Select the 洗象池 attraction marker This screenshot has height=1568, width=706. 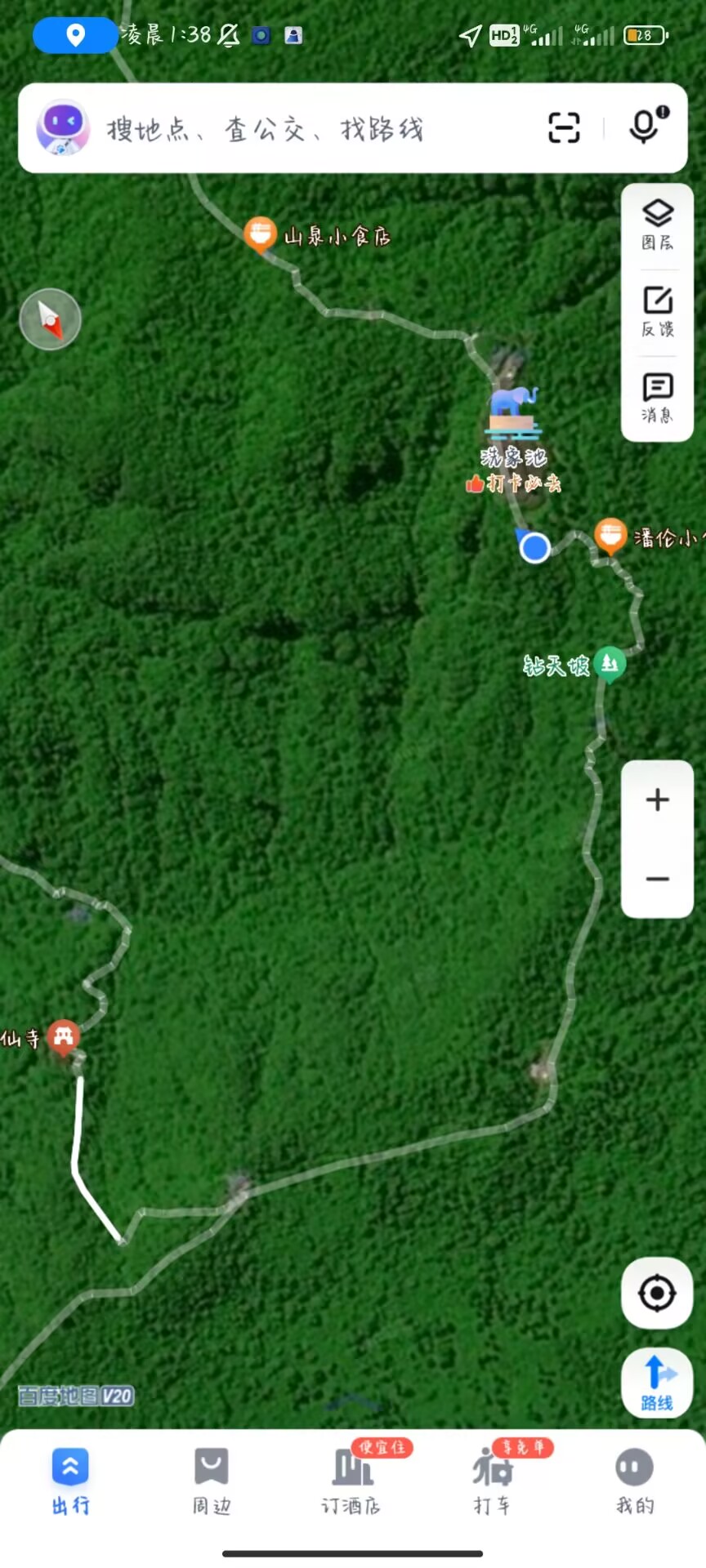513,412
